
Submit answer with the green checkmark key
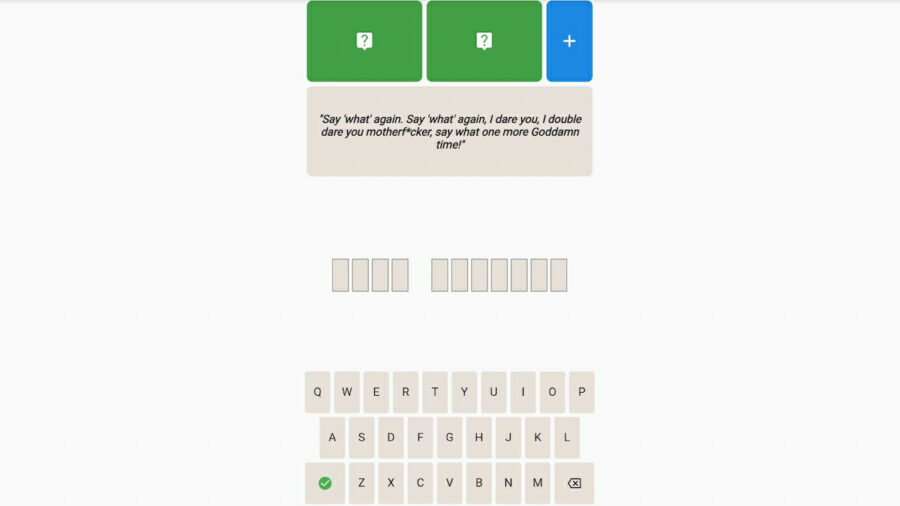[325, 483]
